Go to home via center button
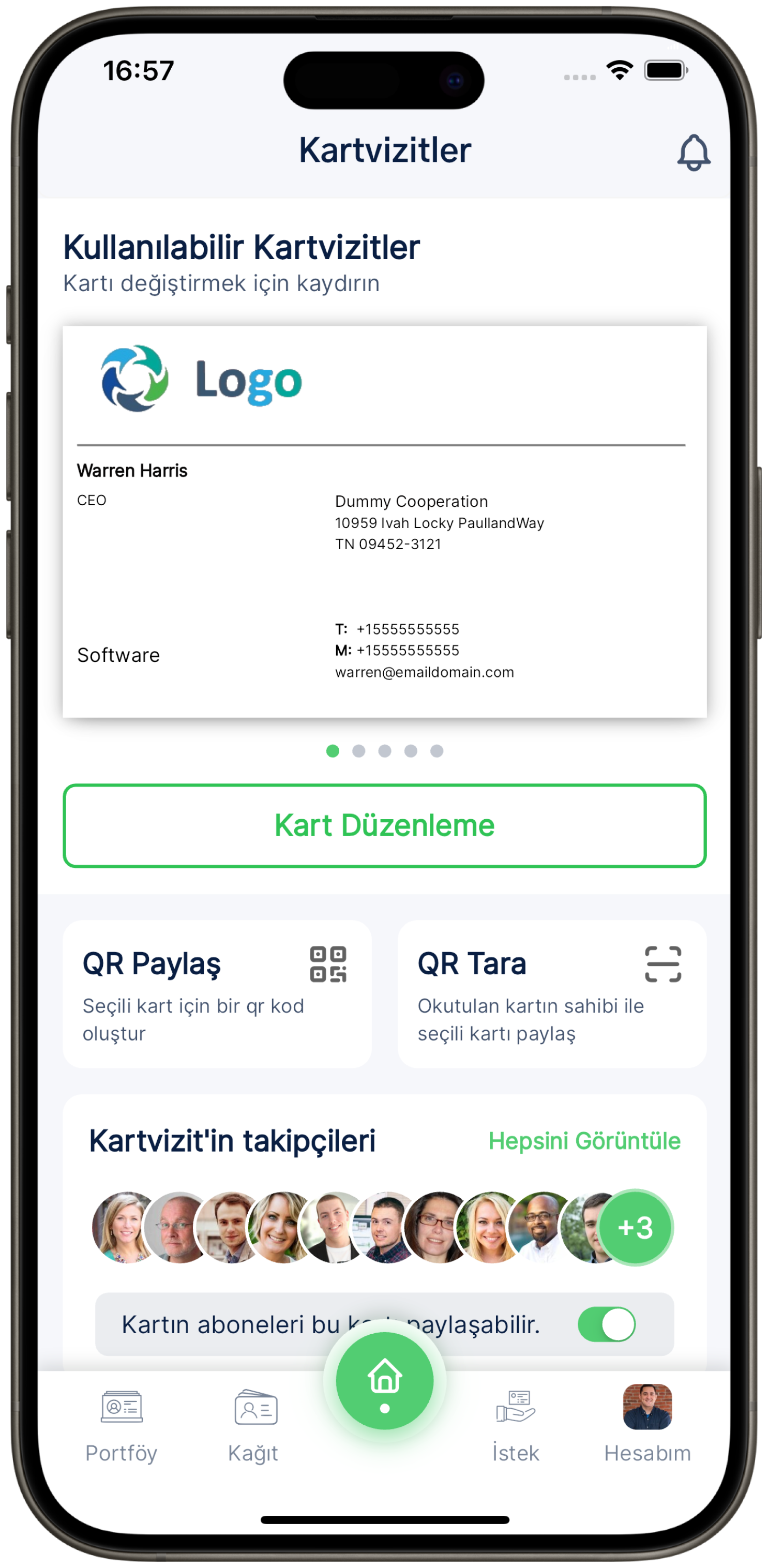 (385, 1380)
